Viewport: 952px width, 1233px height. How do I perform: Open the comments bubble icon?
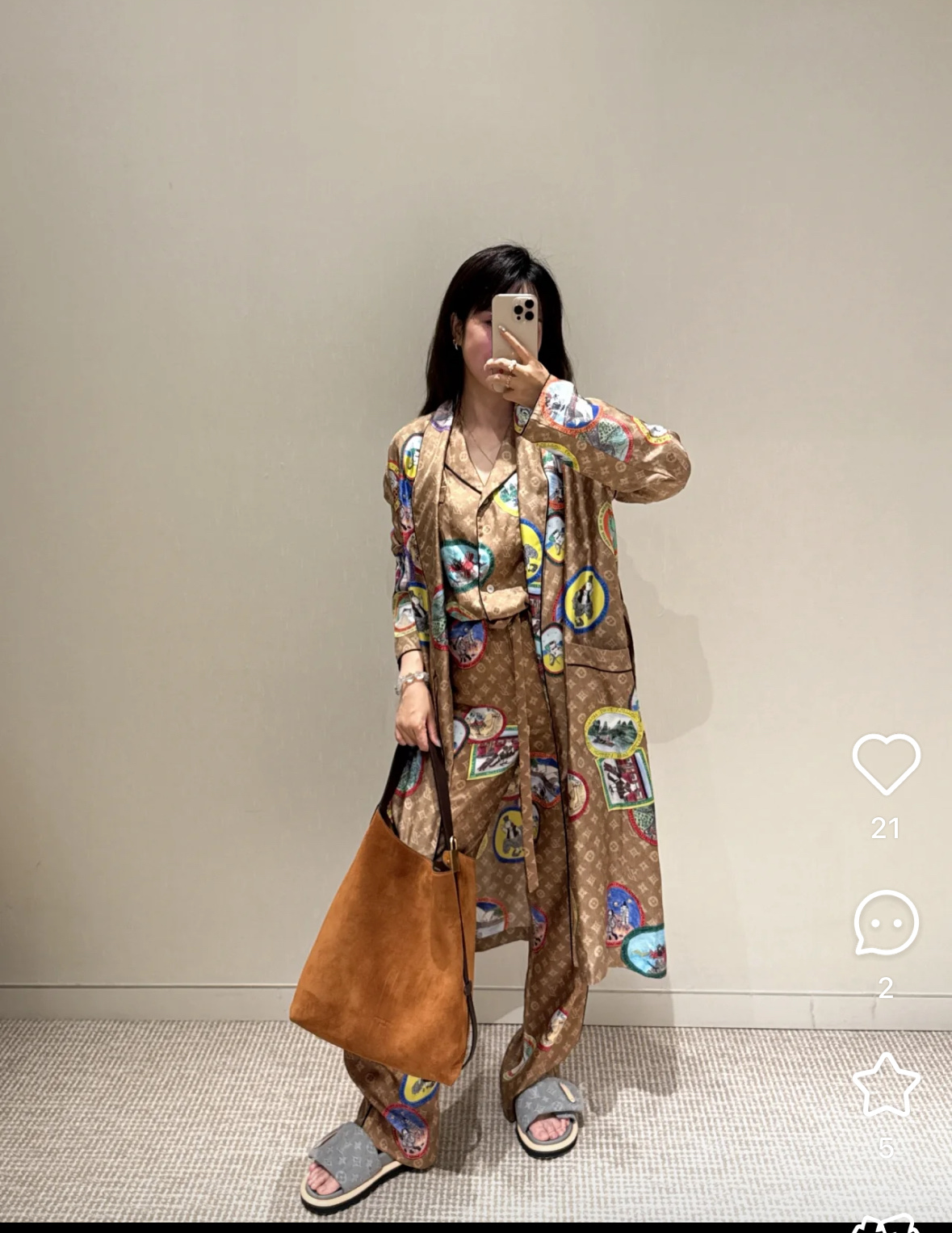point(886,923)
